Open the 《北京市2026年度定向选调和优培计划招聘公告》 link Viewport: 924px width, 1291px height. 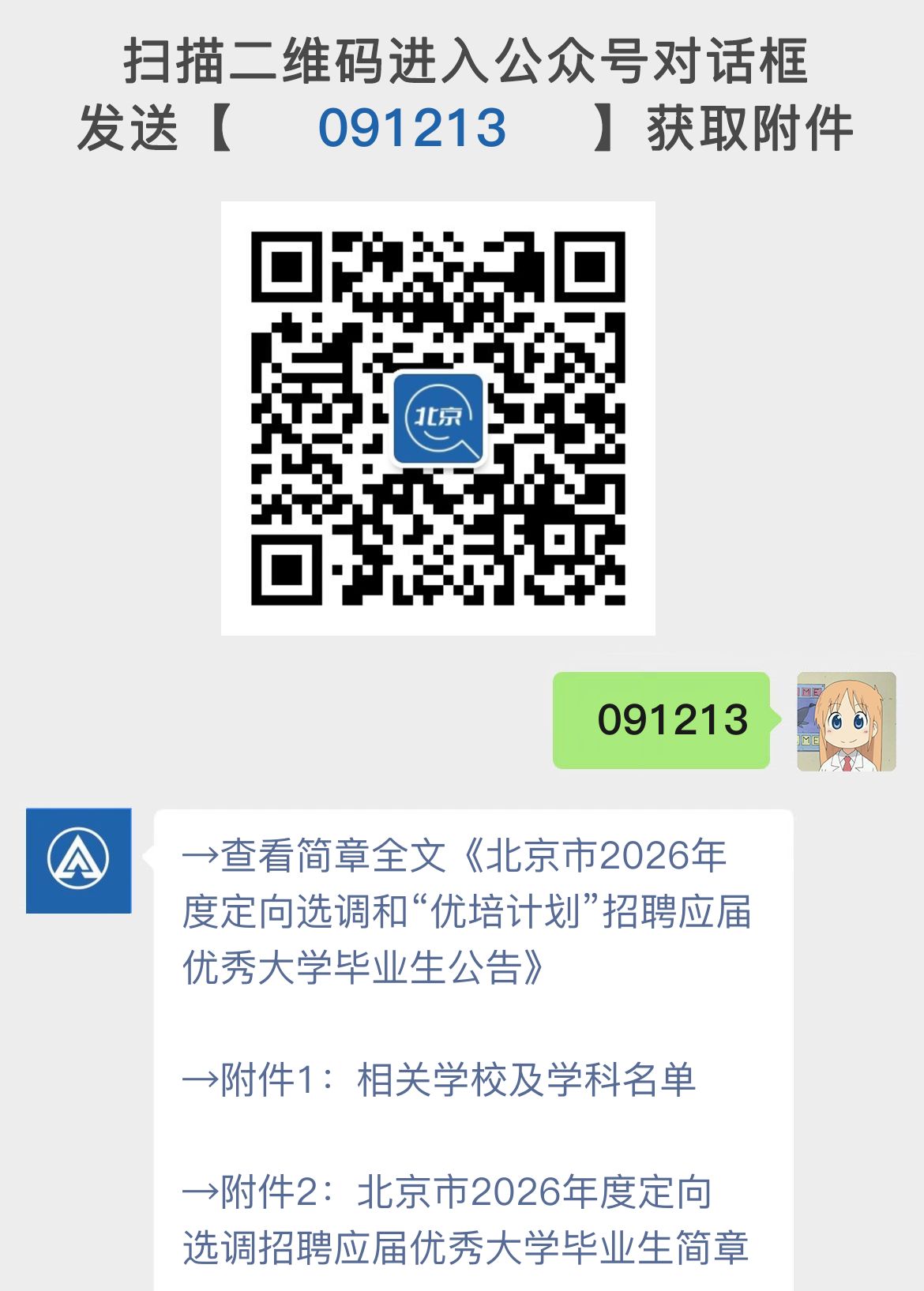(466, 908)
